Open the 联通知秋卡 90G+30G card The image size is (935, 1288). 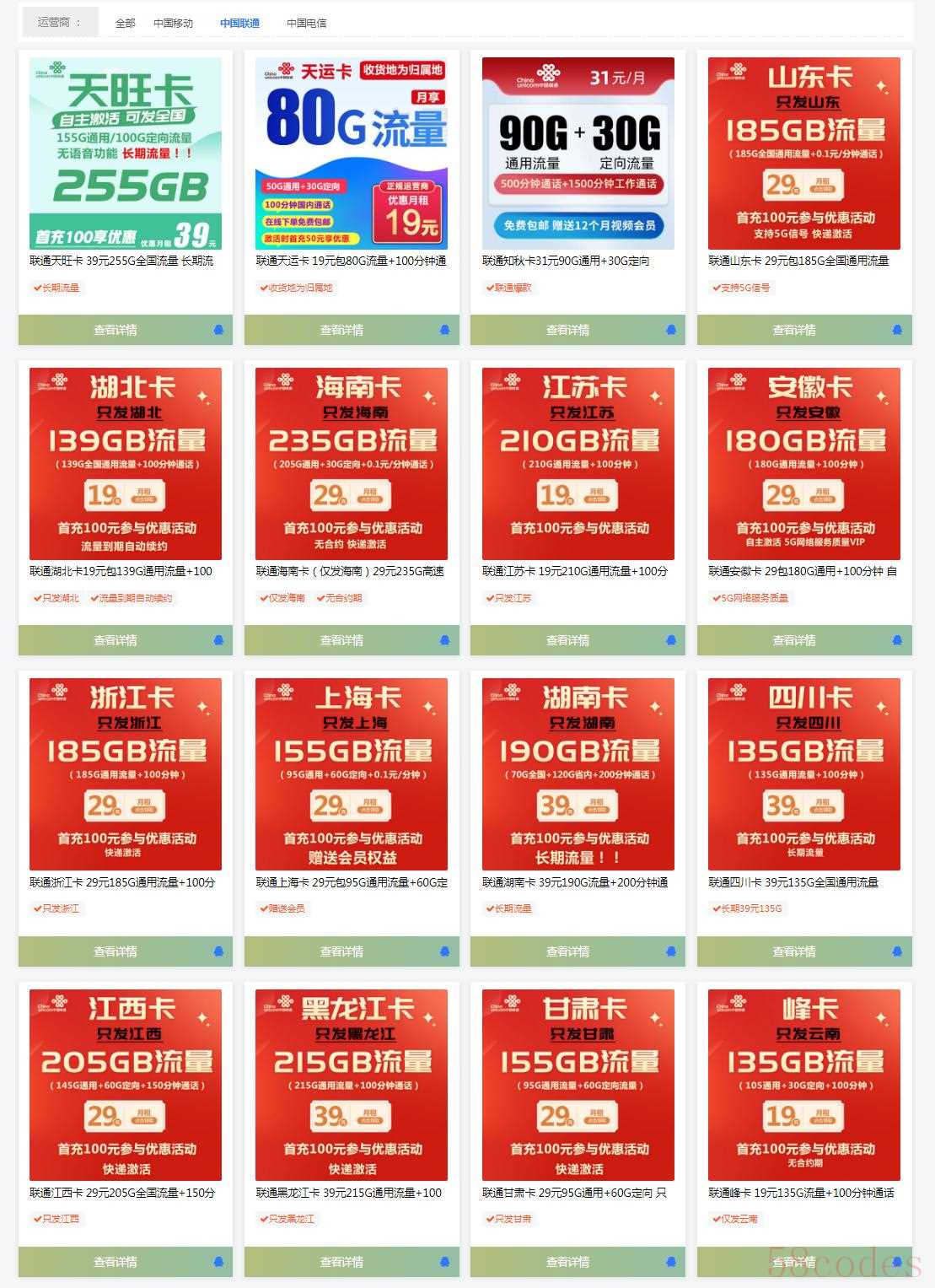[x=578, y=154]
